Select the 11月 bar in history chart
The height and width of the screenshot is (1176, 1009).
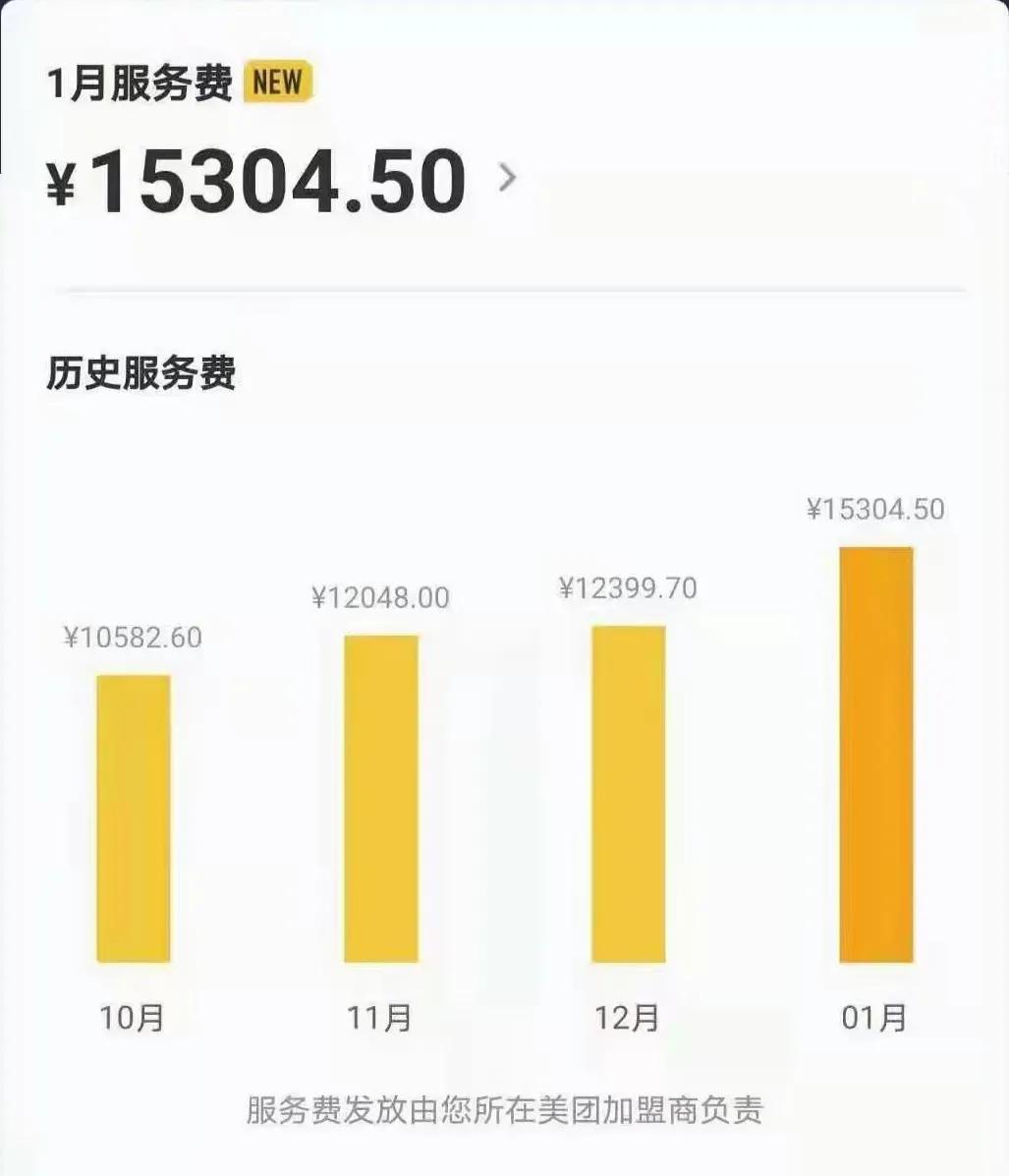(x=381, y=798)
